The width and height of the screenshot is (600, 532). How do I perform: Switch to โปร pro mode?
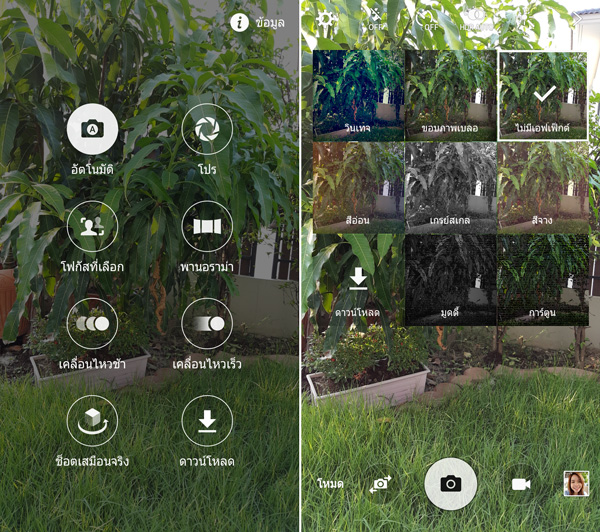207,130
